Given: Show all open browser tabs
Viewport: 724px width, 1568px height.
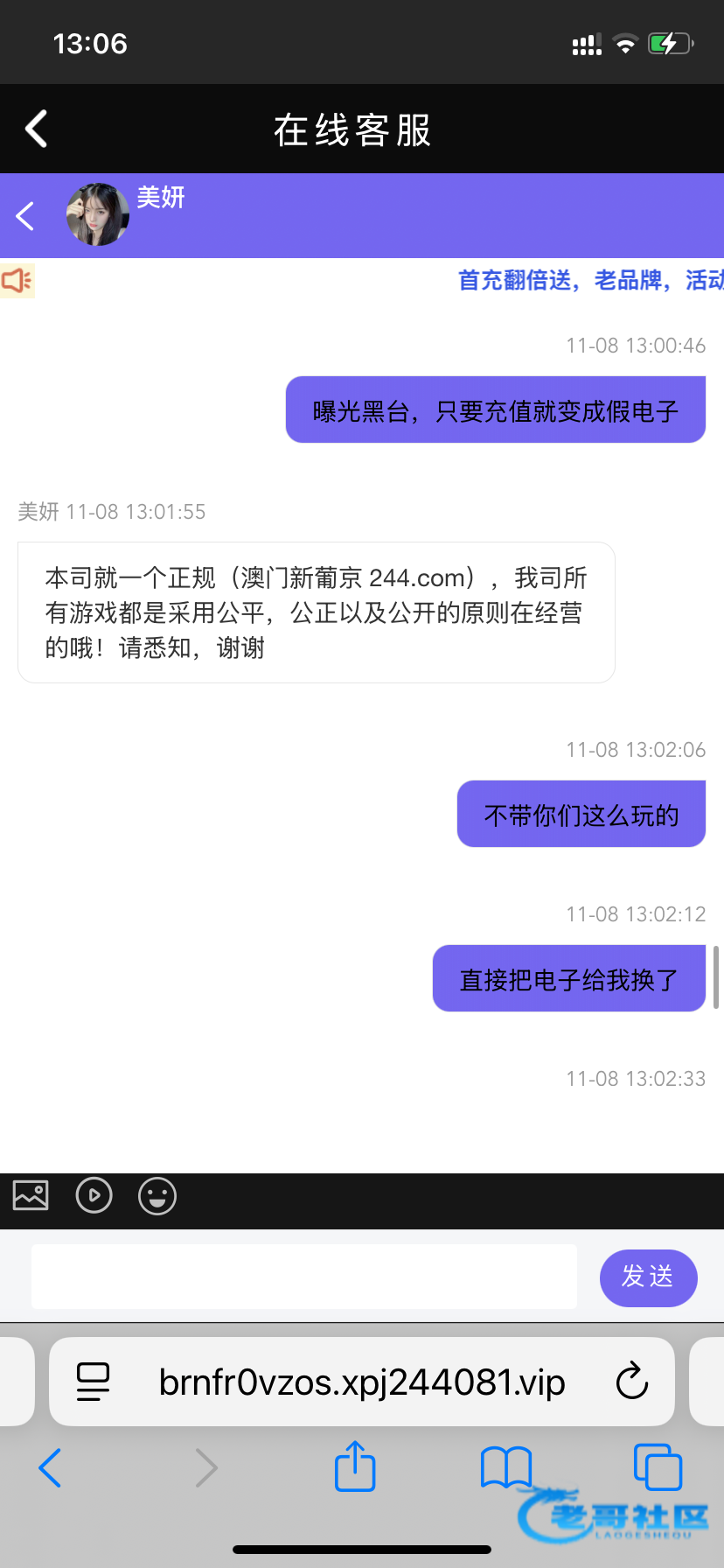Looking at the screenshot, I should 657,1466.
